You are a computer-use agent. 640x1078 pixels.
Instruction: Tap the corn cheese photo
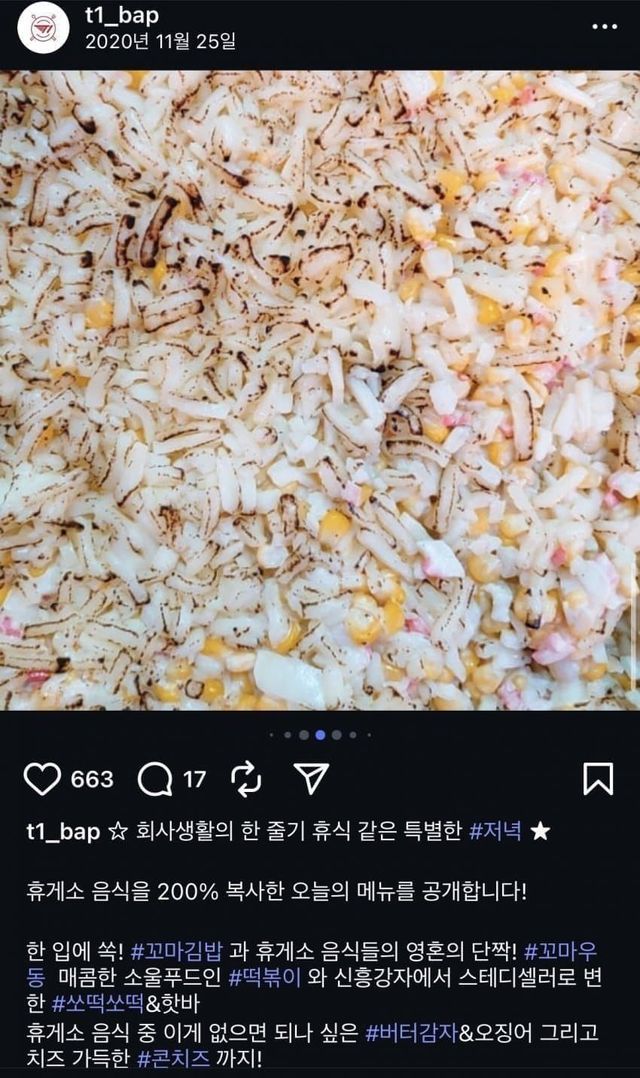coord(320,390)
